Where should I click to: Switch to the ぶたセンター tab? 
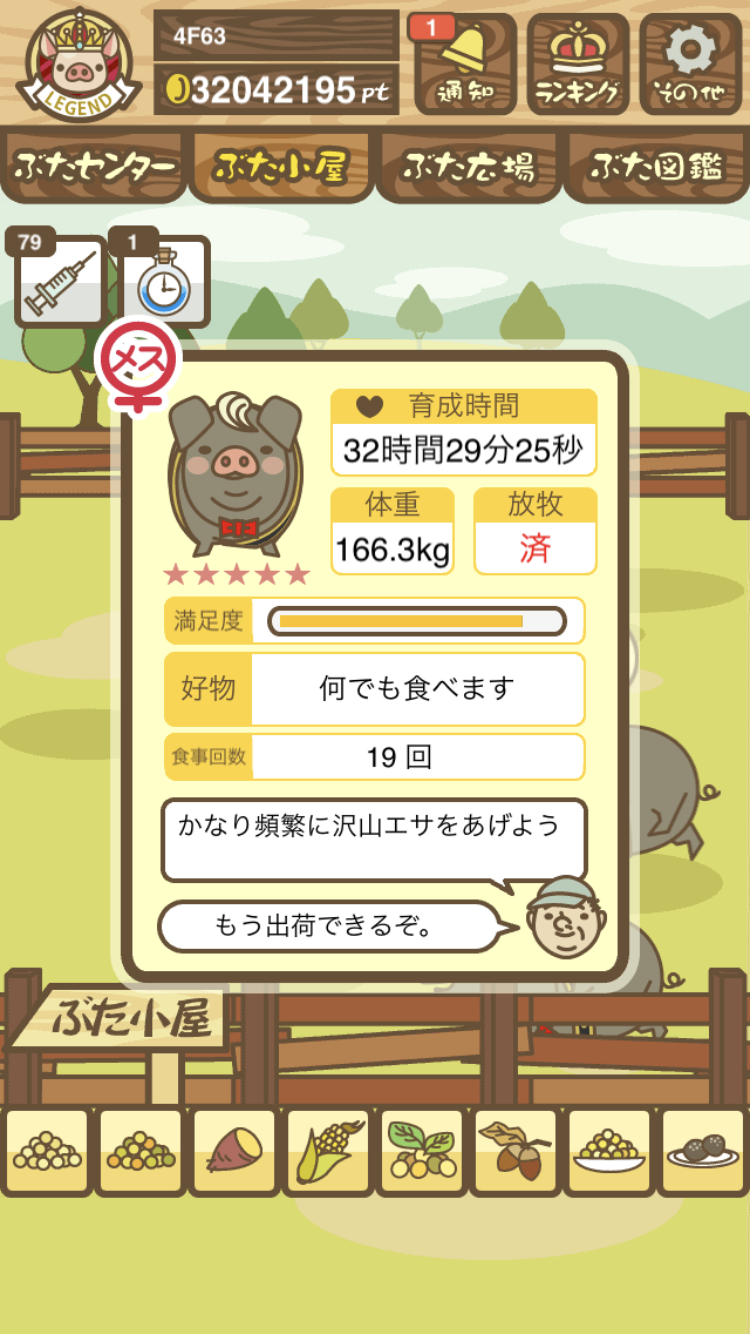click(x=94, y=167)
